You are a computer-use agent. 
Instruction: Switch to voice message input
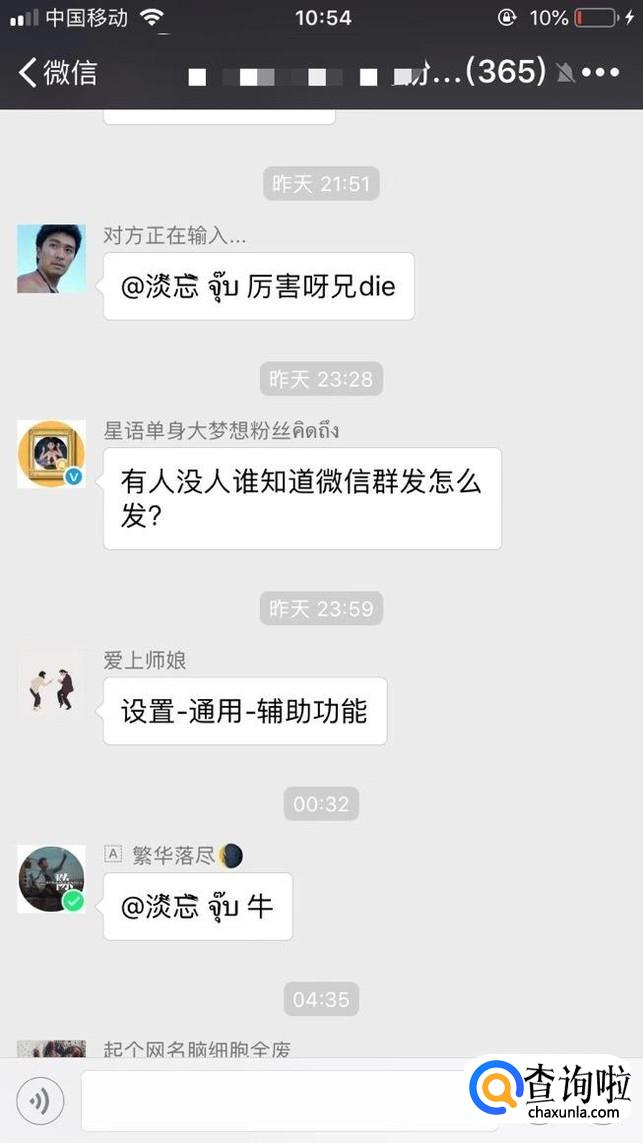40,1102
